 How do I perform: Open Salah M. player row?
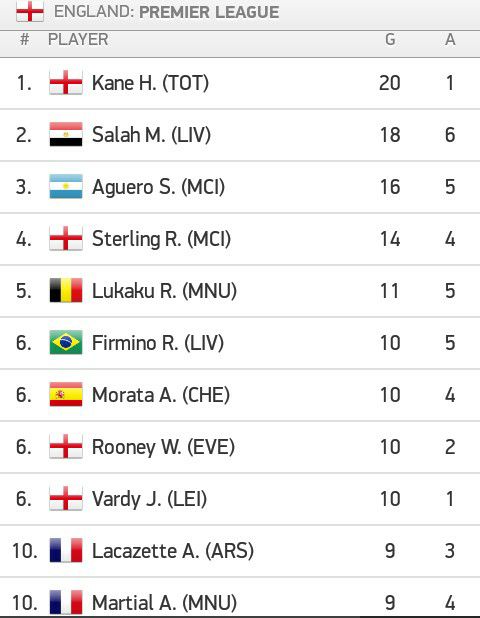[240, 135]
